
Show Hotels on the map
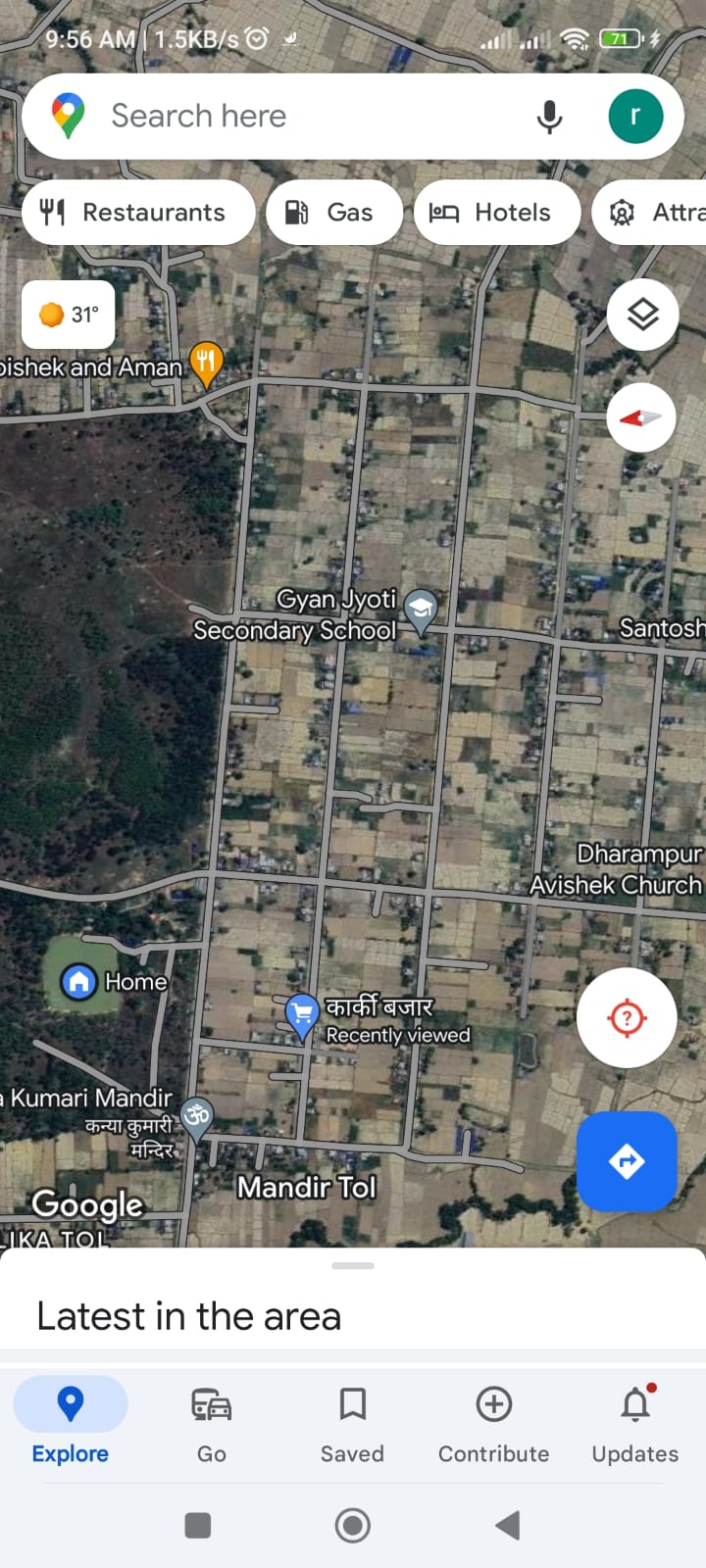(x=497, y=213)
